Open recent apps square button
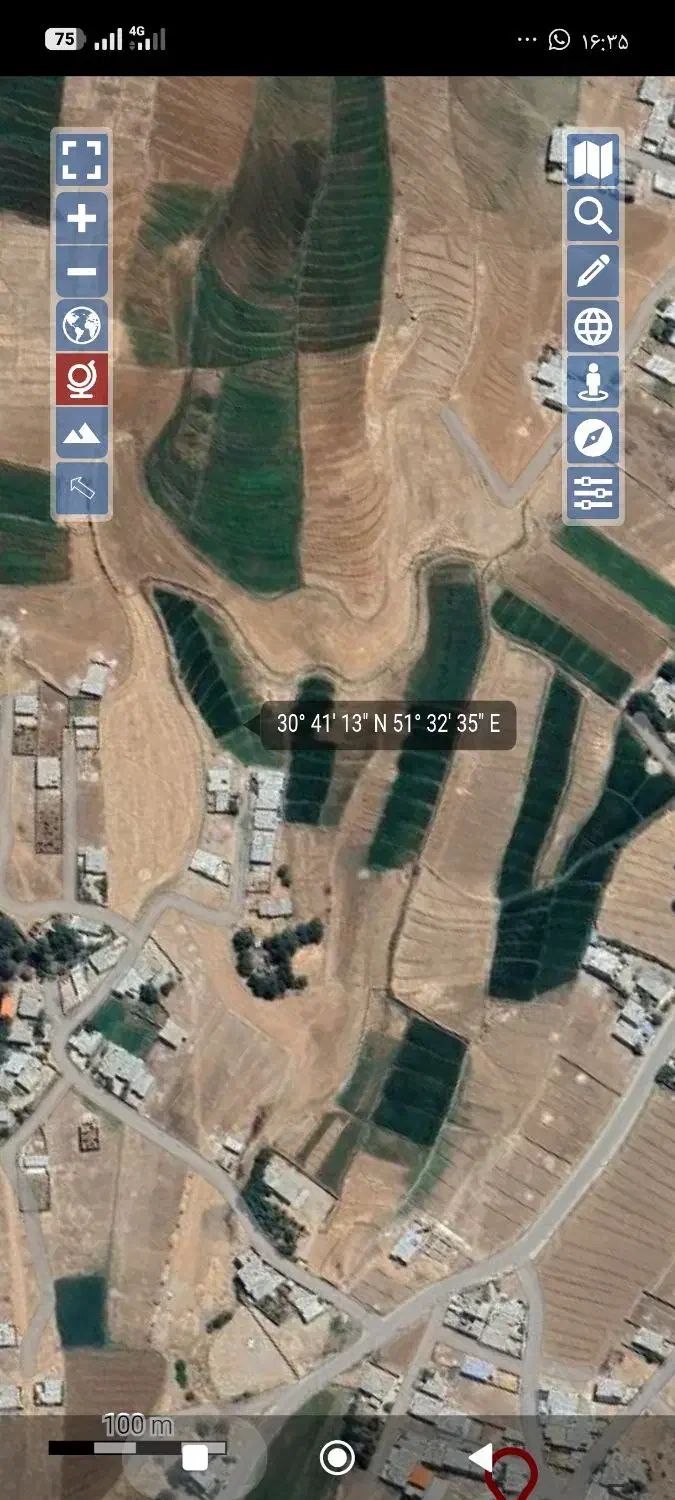 tap(194, 1457)
